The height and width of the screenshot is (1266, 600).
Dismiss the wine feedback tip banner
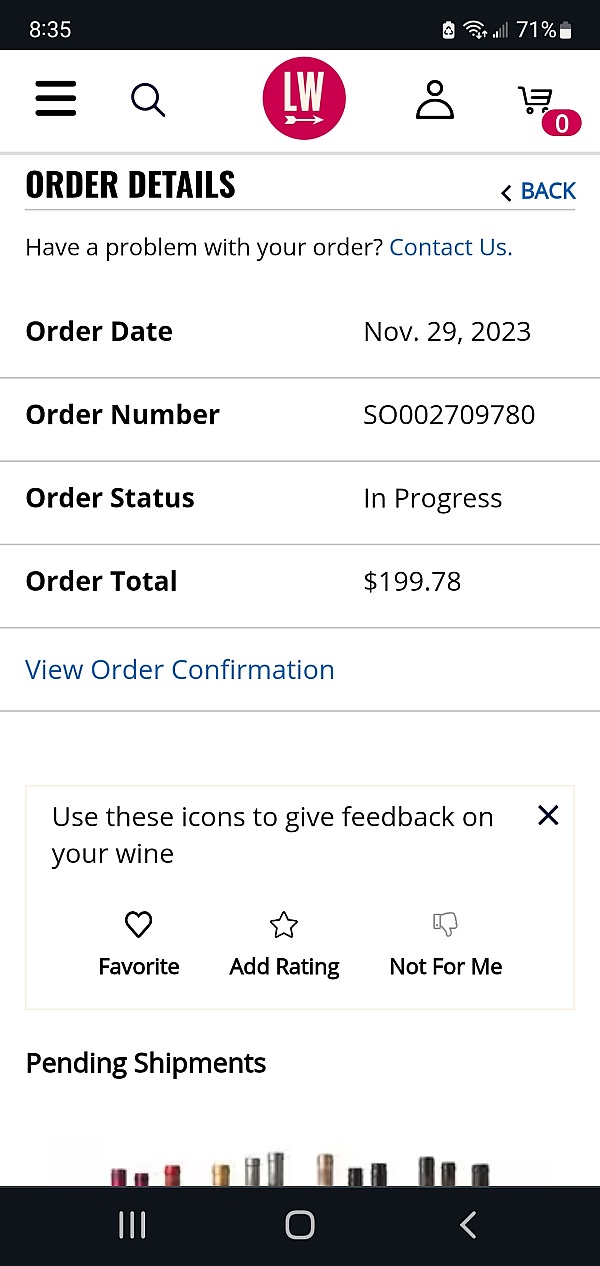pyautogui.click(x=548, y=815)
